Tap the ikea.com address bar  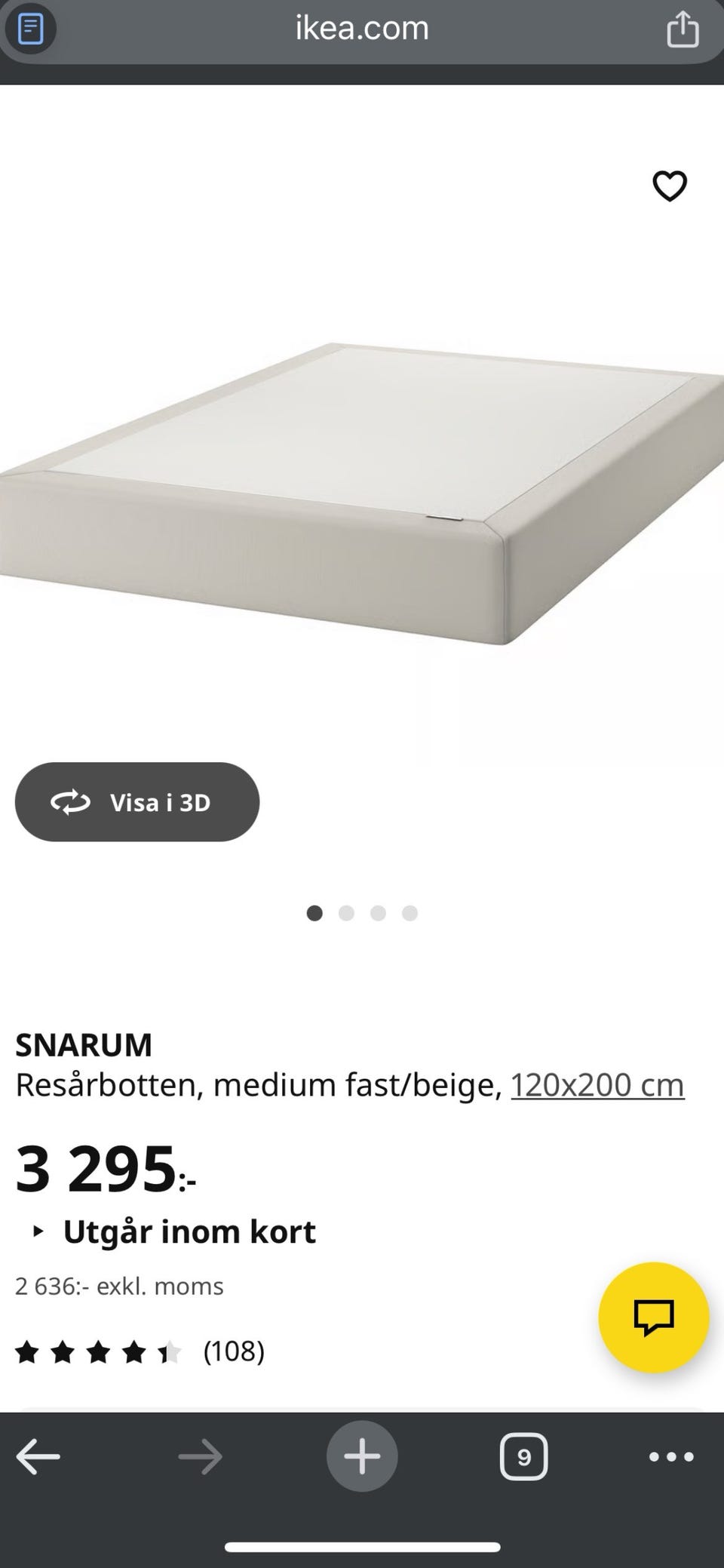(361, 29)
